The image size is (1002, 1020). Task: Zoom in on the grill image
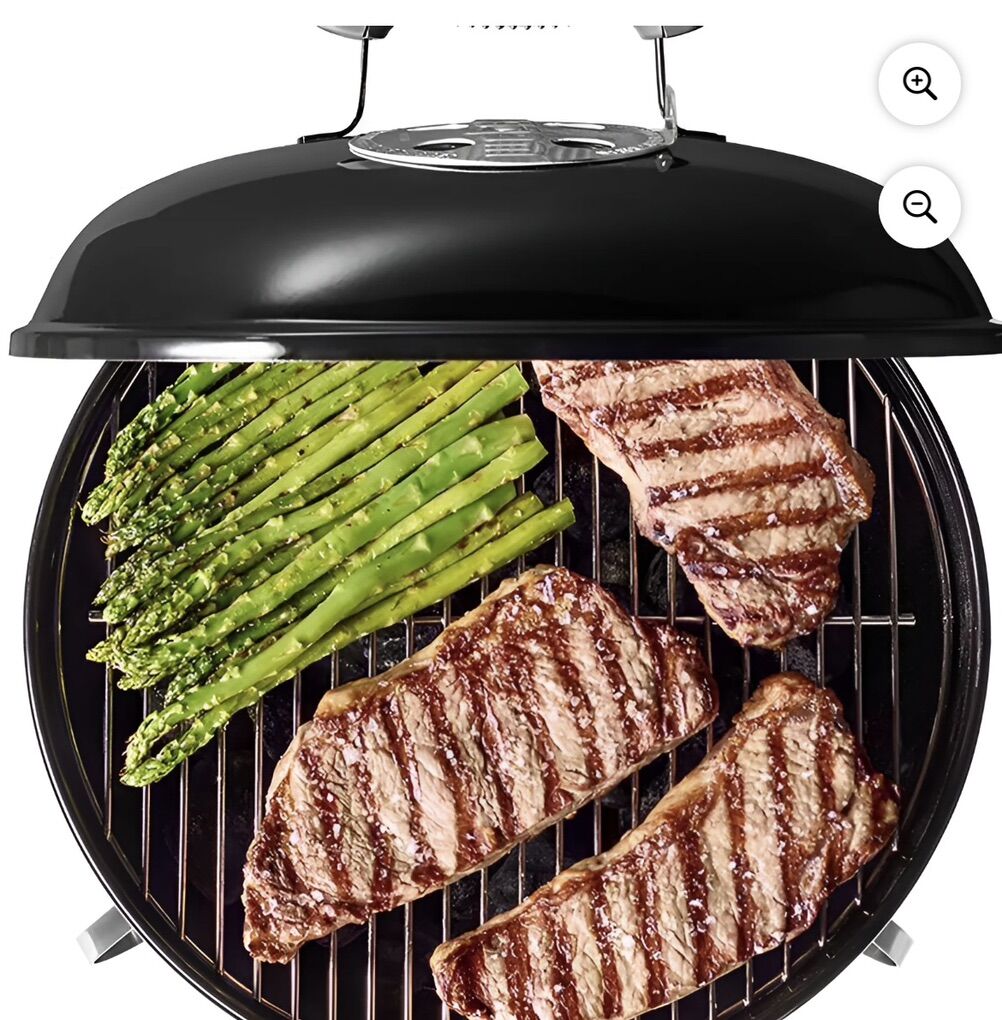point(919,84)
